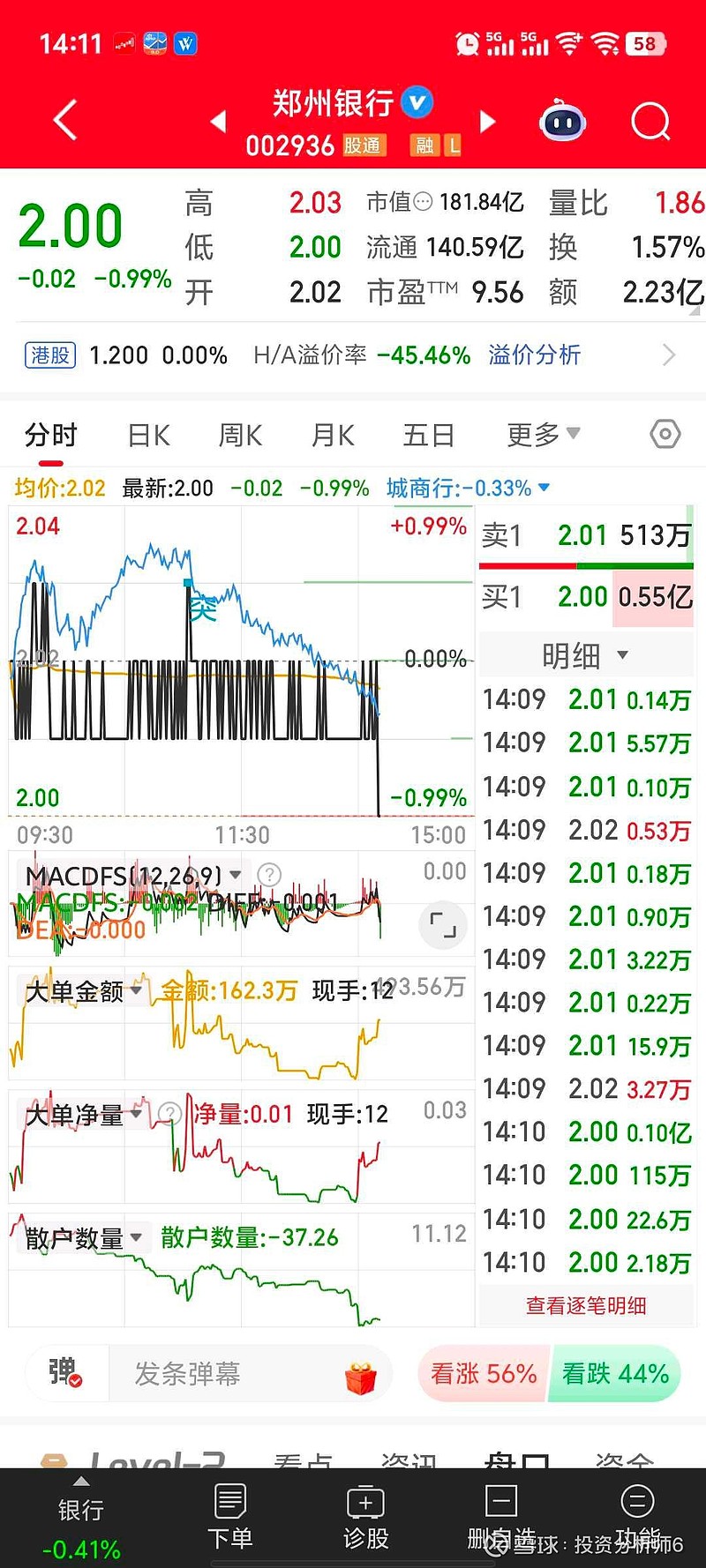Vote 看涨 bullish sentiment
Viewport: 706px width, 1568px height.
point(482,1372)
